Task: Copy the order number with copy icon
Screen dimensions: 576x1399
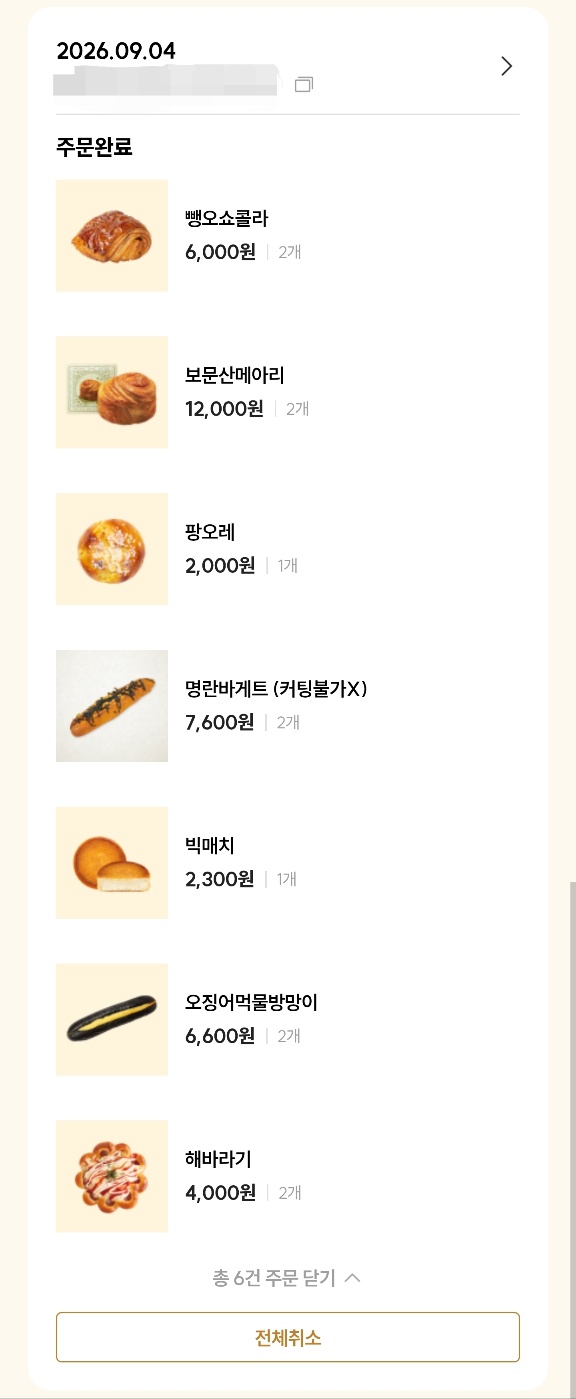Action: pos(304,84)
